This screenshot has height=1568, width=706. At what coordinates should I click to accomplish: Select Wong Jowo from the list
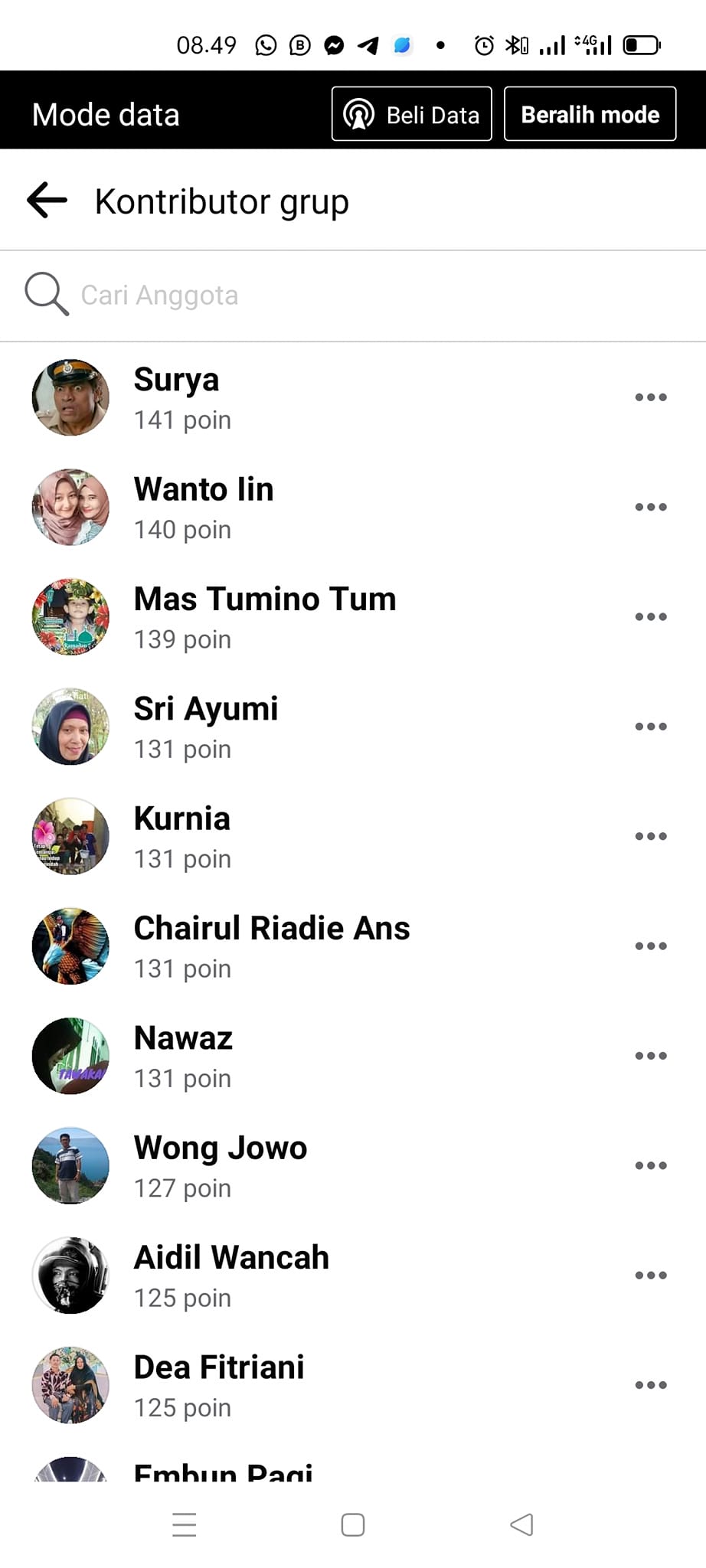pyautogui.click(x=221, y=1165)
